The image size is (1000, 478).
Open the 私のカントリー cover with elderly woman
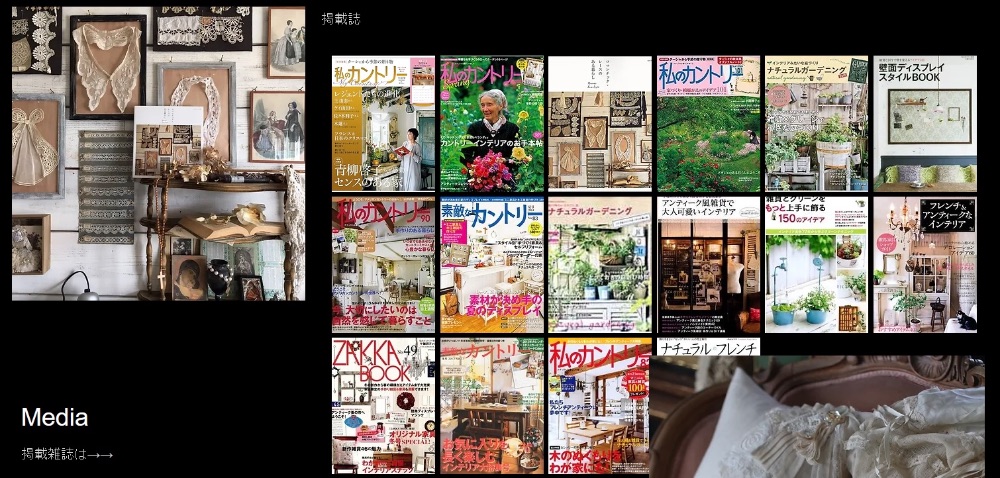point(491,123)
